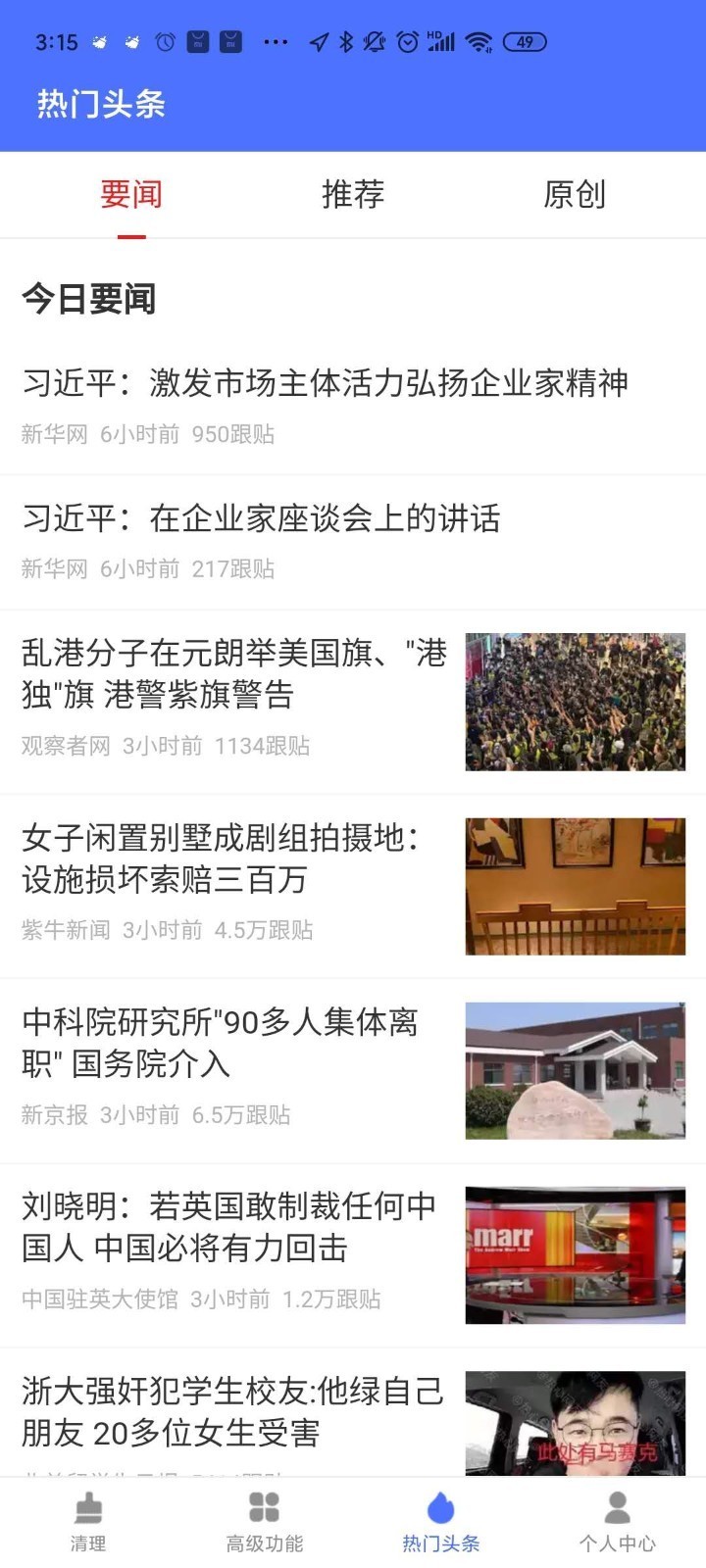This screenshot has height=1568, width=706.
Task: Expand the three-dot overflow in status bar
Action: (x=275, y=41)
